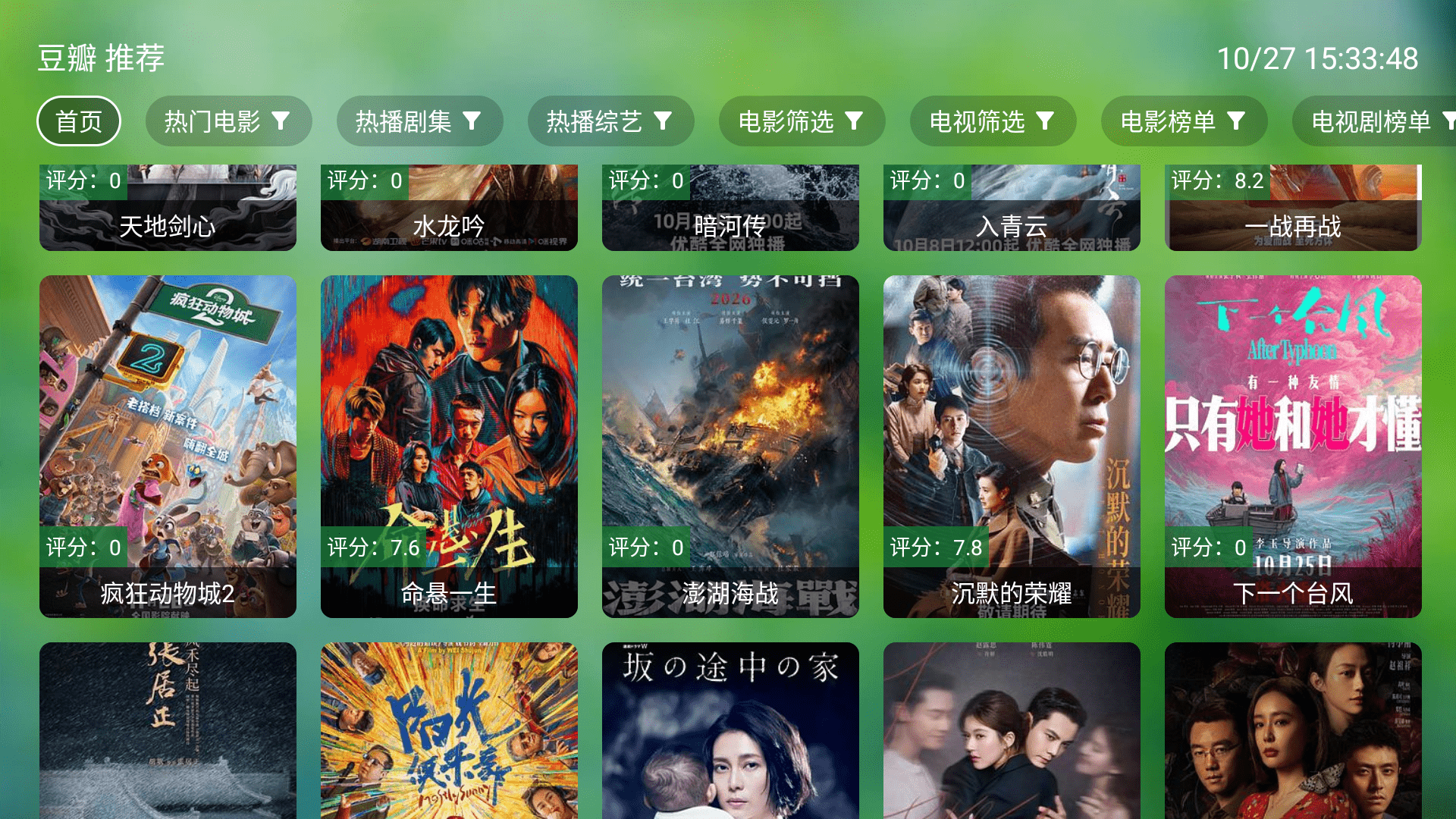
Task: View details for 暗河传
Action: [730, 209]
